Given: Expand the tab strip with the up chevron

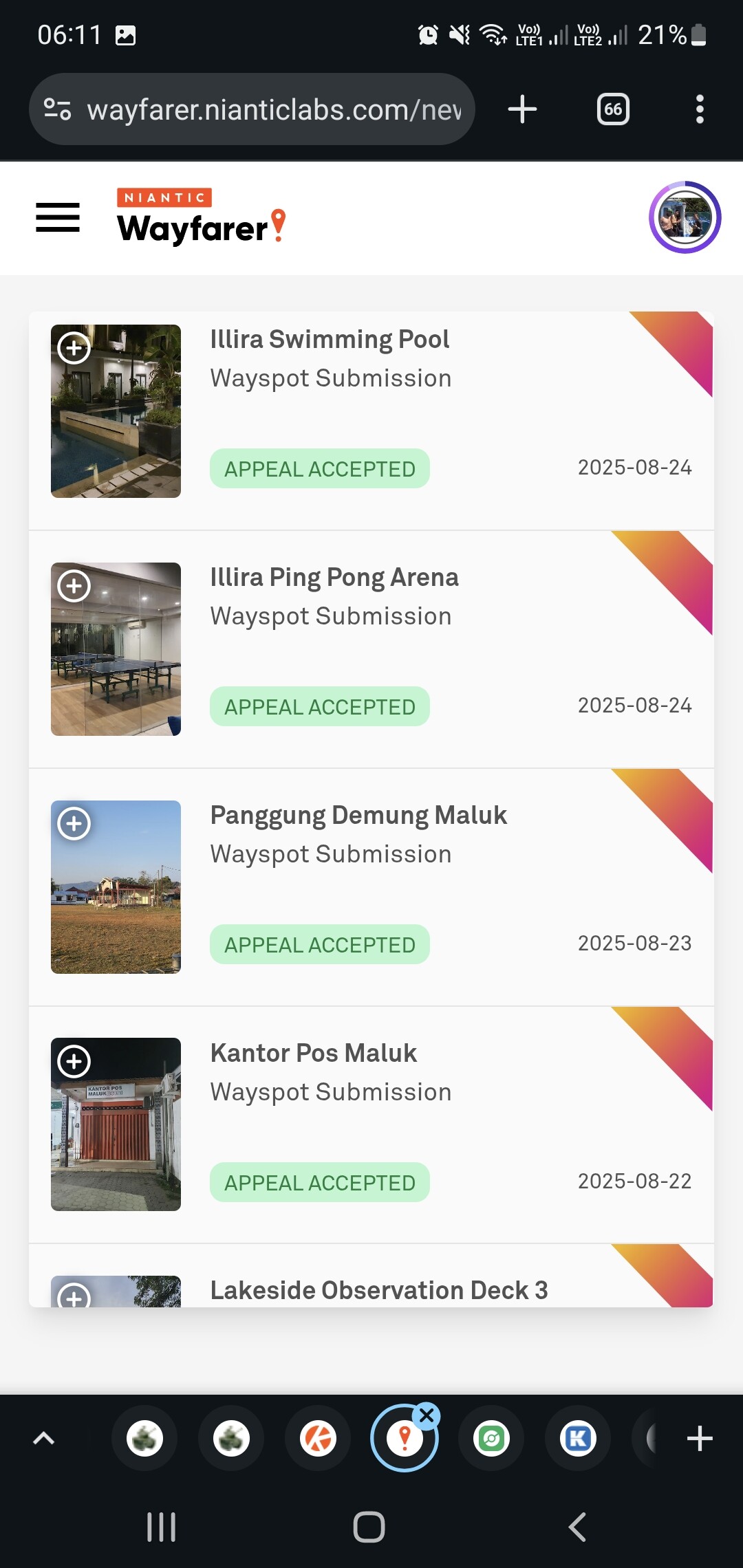Looking at the screenshot, I should pyautogui.click(x=44, y=1439).
